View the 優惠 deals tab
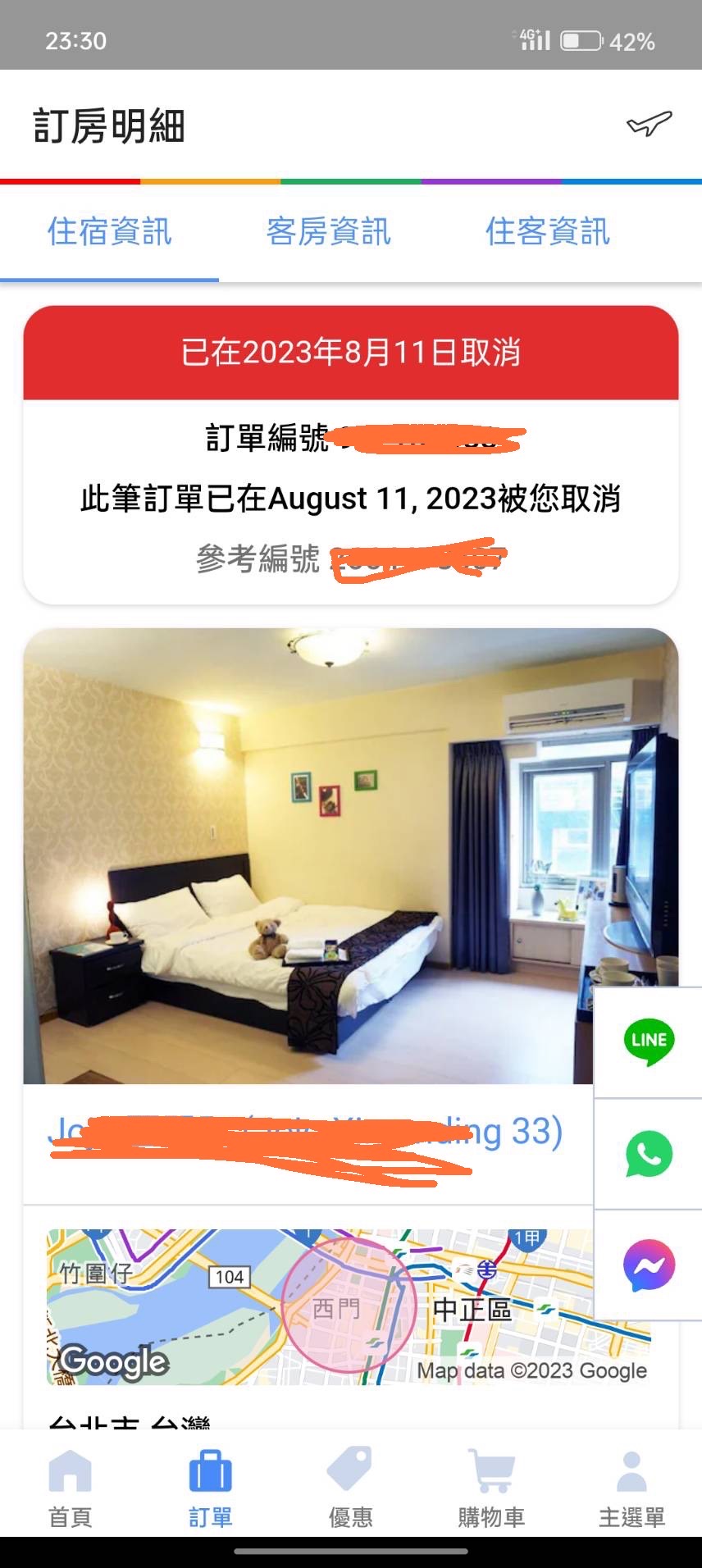Image resolution: width=702 pixels, height=1568 pixels. (350, 1488)
